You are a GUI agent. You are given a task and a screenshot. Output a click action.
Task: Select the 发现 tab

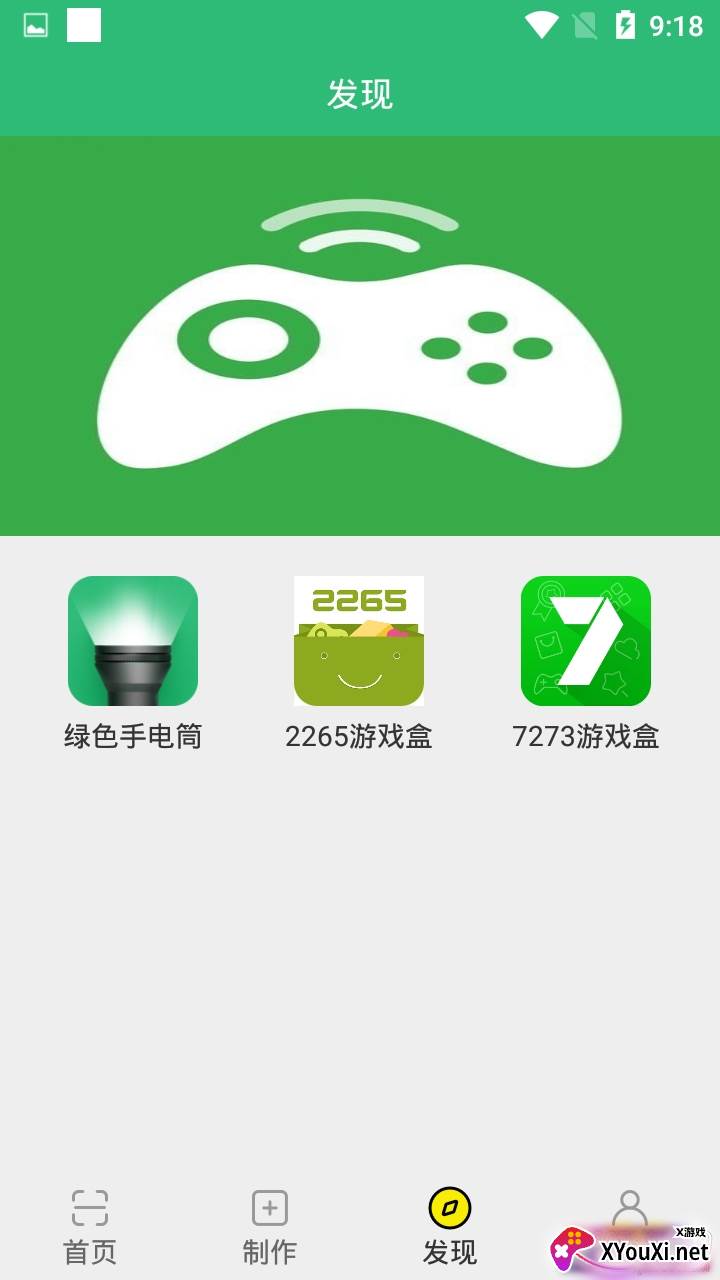450,1226
